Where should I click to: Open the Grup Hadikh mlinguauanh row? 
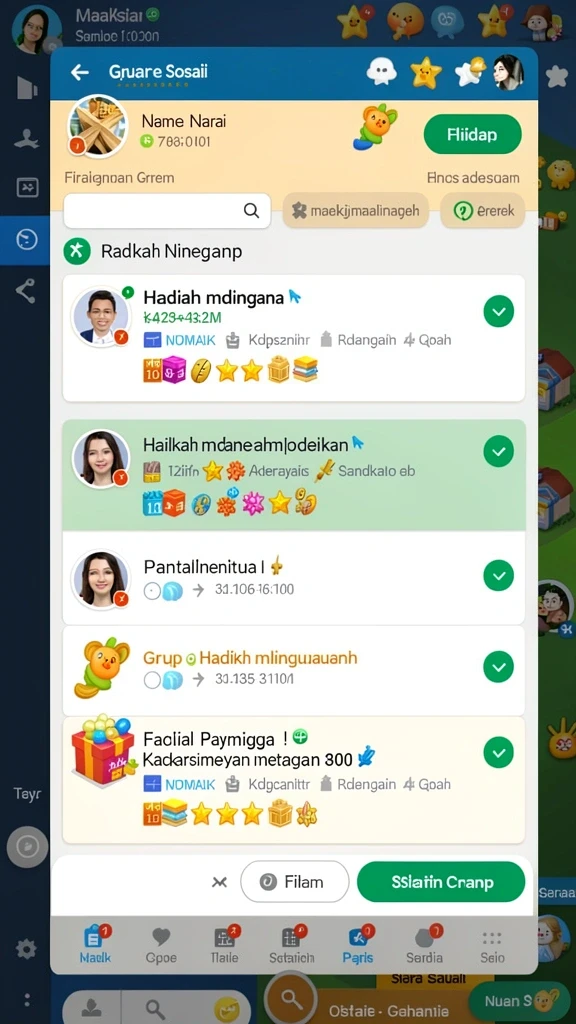pyautogui.click(x=293, y=670)
